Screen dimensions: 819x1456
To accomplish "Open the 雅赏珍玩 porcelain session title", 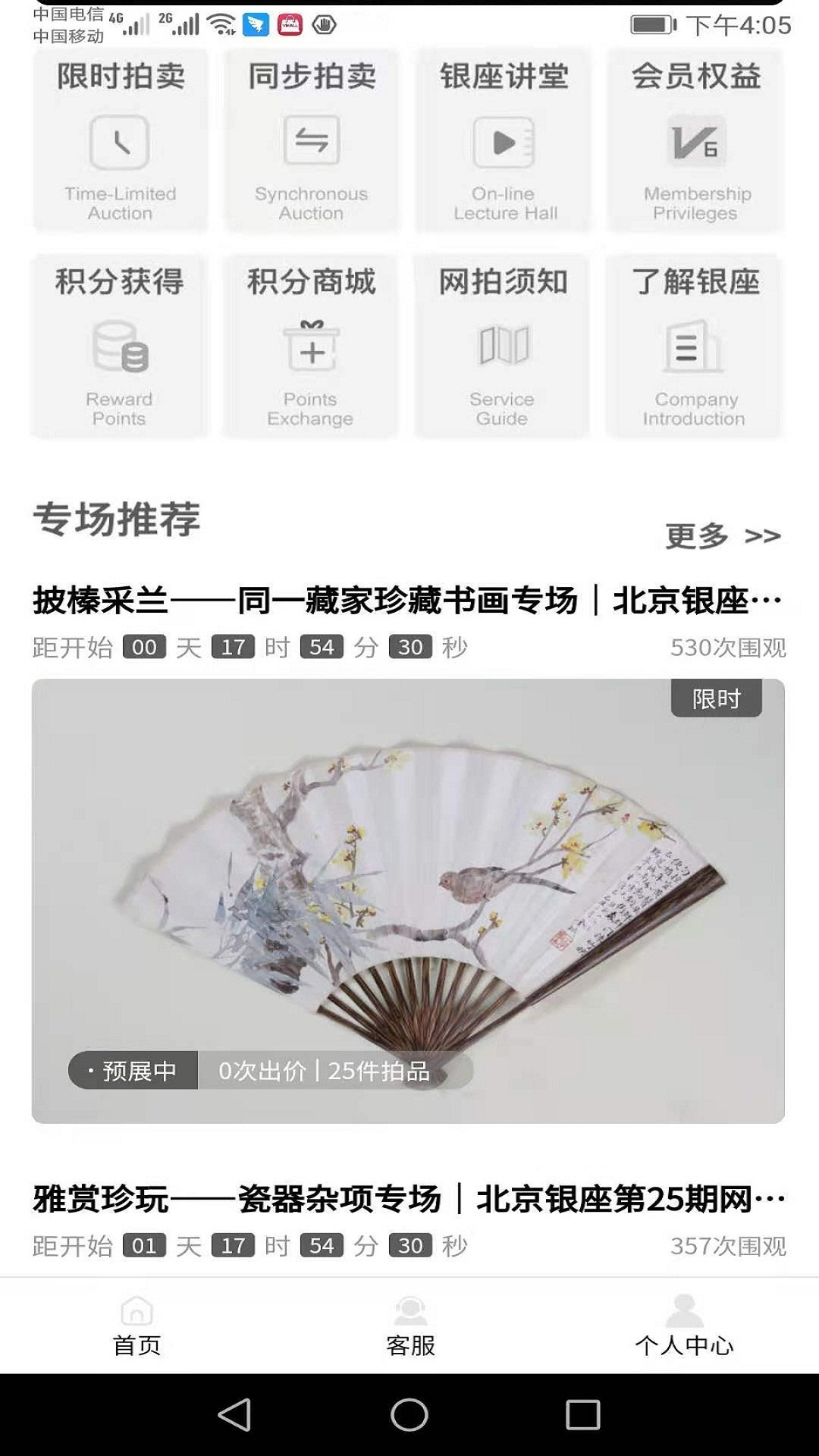I will tap(408, 1199).
